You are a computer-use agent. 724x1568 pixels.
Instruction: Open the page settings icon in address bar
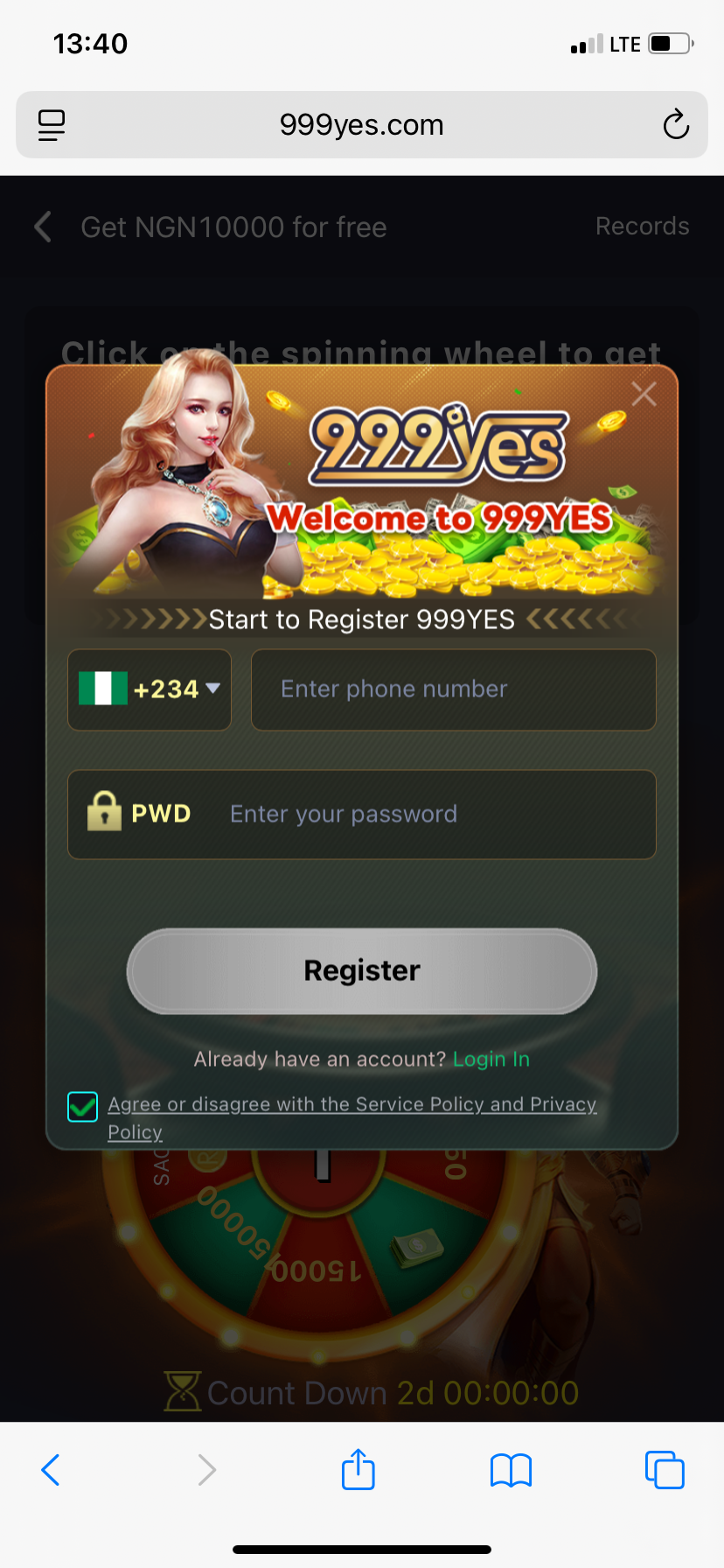coord(52,125)
